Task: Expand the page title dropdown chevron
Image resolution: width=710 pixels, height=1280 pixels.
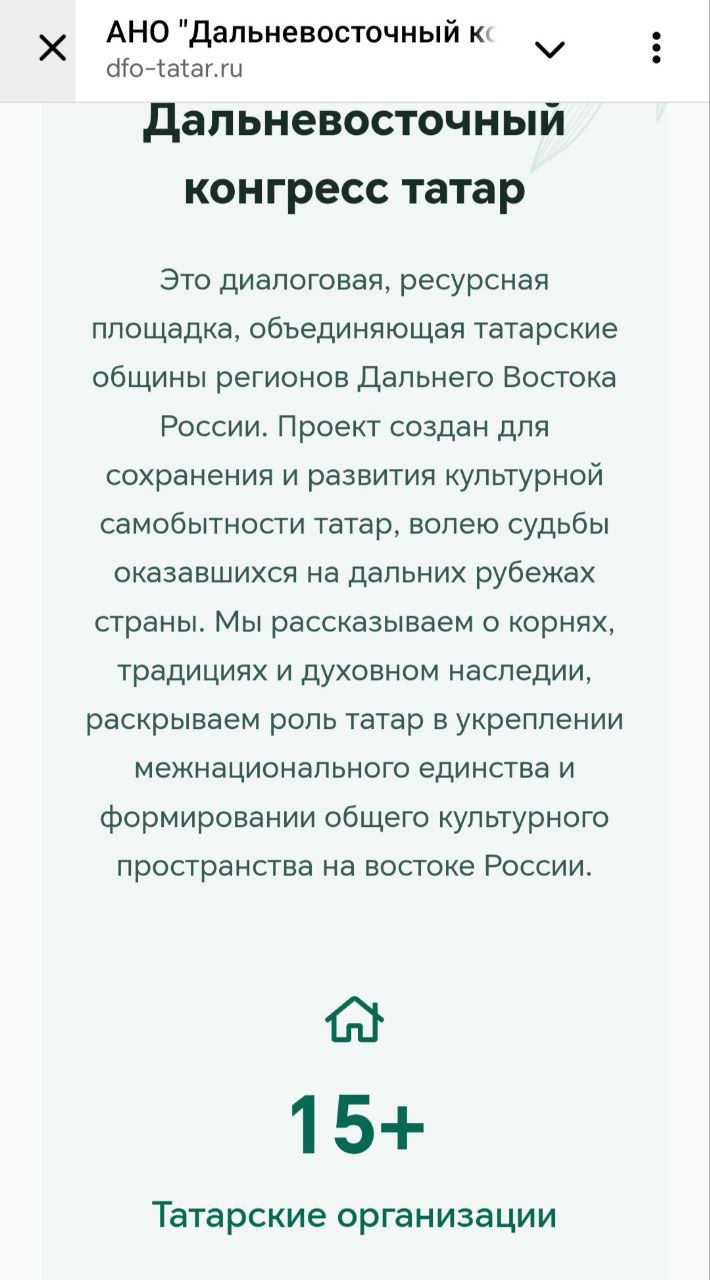Action: click(550, 49)
